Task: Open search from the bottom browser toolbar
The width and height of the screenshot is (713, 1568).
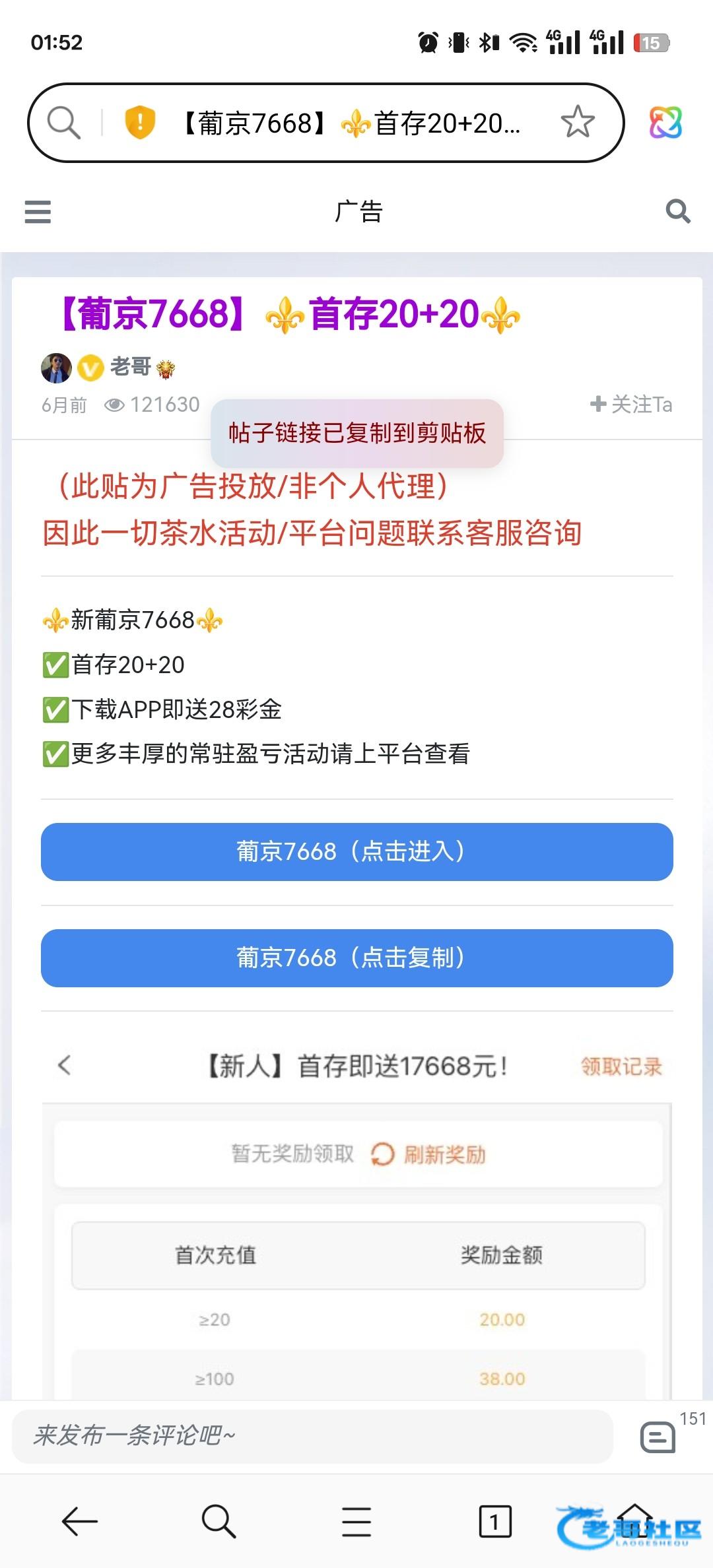Action: point(218,1522)
